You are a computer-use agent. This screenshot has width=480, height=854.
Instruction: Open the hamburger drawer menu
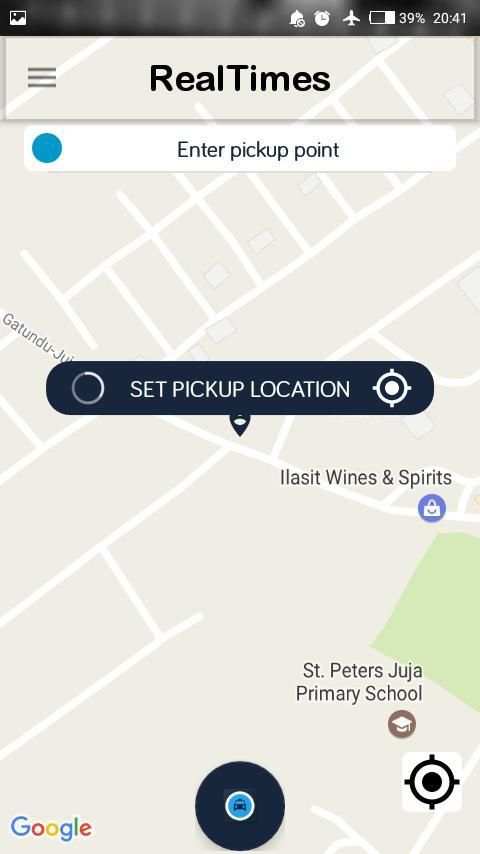pyautogui.click(x=42, y=78)
